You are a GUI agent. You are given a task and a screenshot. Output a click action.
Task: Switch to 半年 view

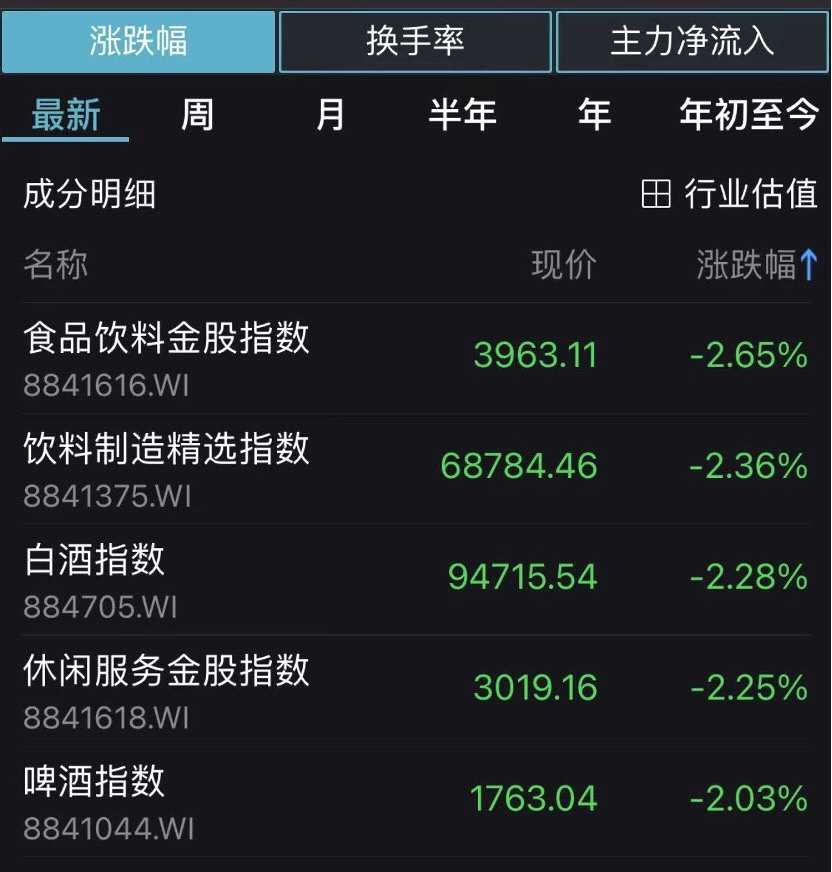pos(460,115)
